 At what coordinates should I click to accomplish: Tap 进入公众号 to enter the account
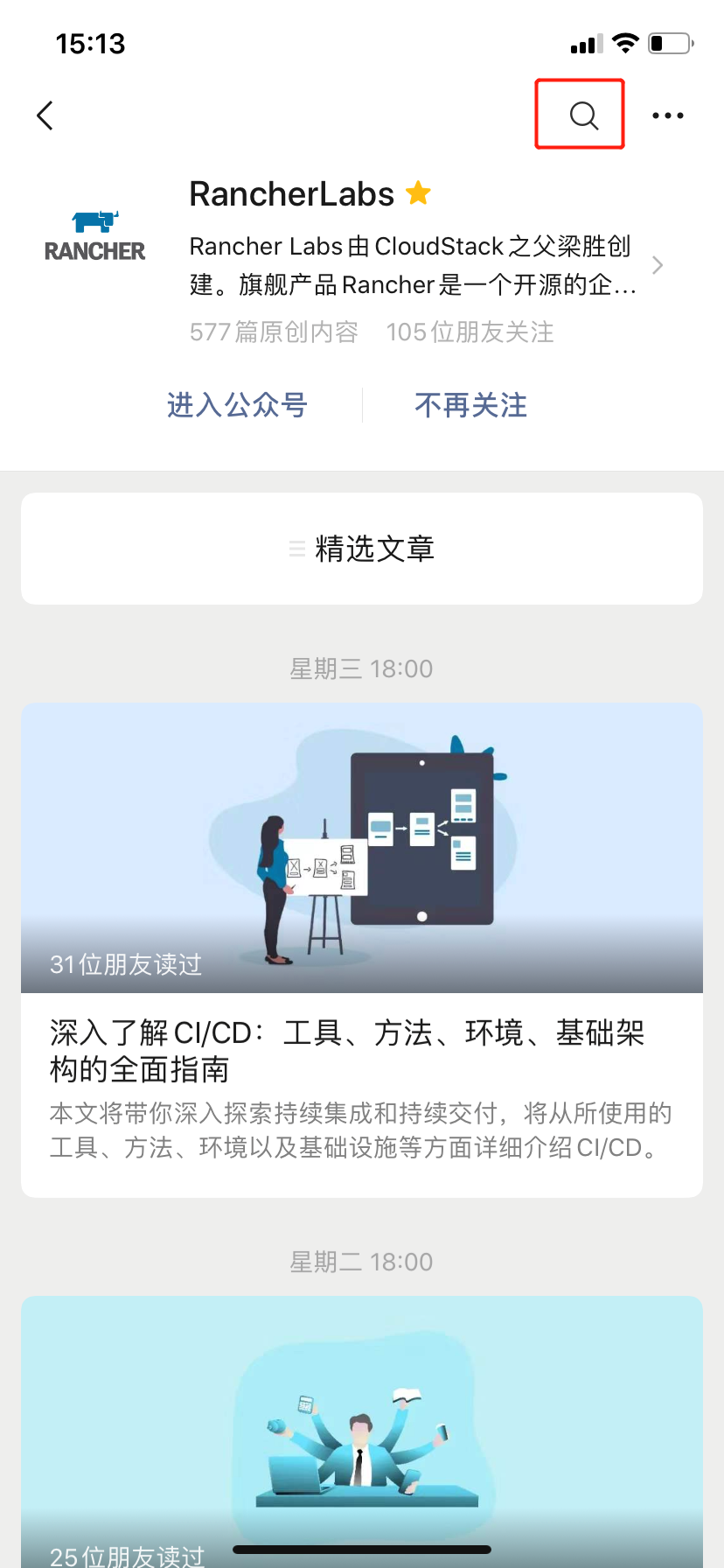click(x=237, y=405)
